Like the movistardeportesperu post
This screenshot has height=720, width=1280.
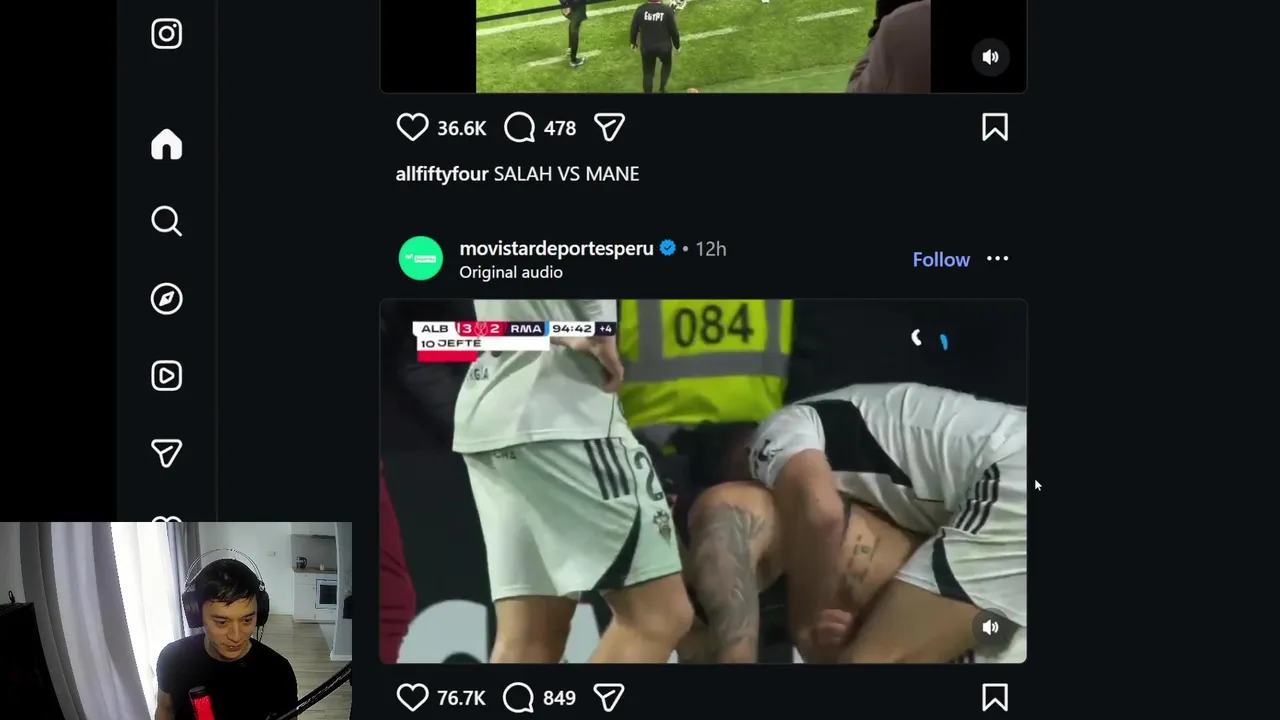412,697
